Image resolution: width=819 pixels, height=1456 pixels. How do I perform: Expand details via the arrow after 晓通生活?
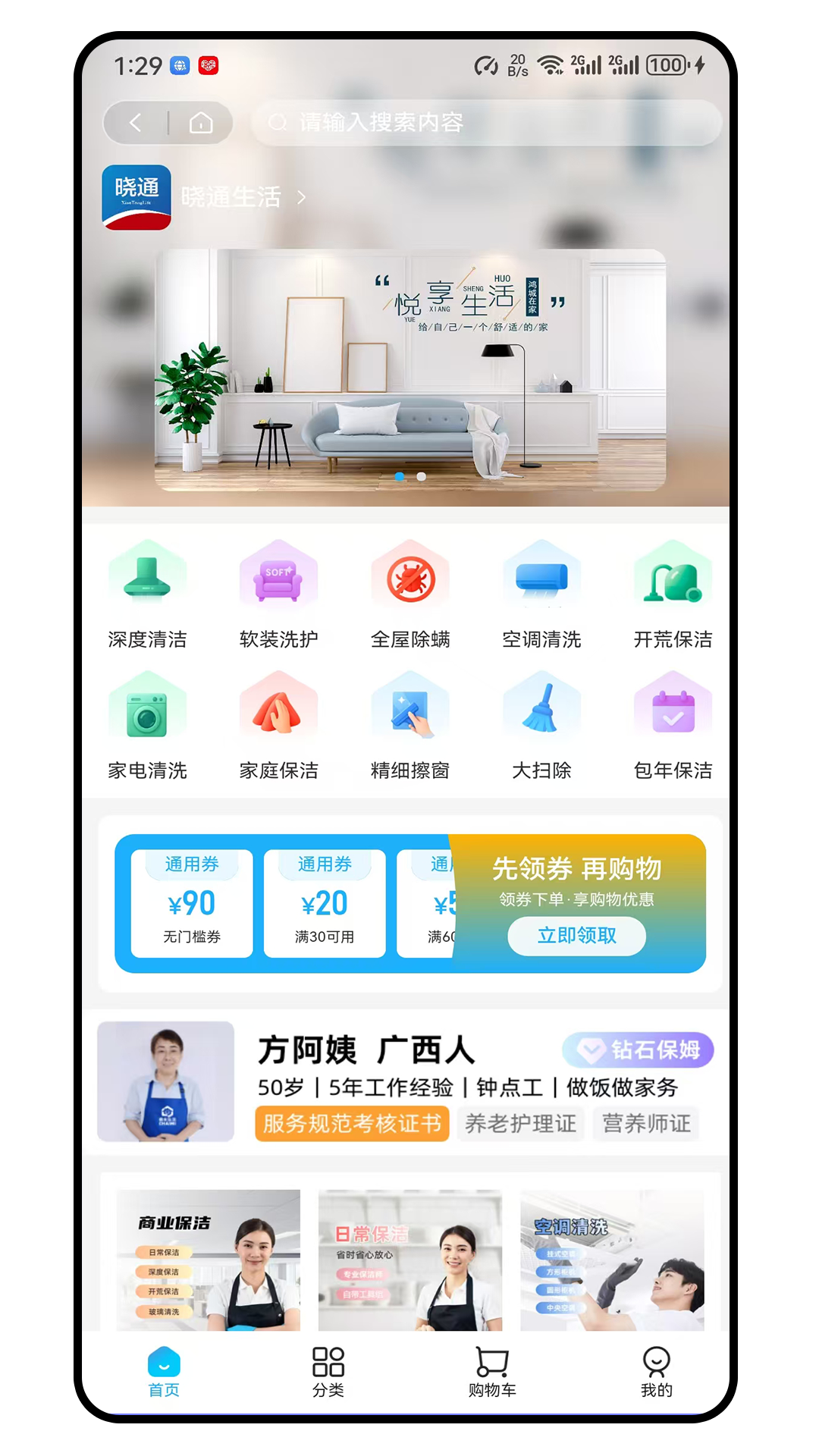pos(302,196)
